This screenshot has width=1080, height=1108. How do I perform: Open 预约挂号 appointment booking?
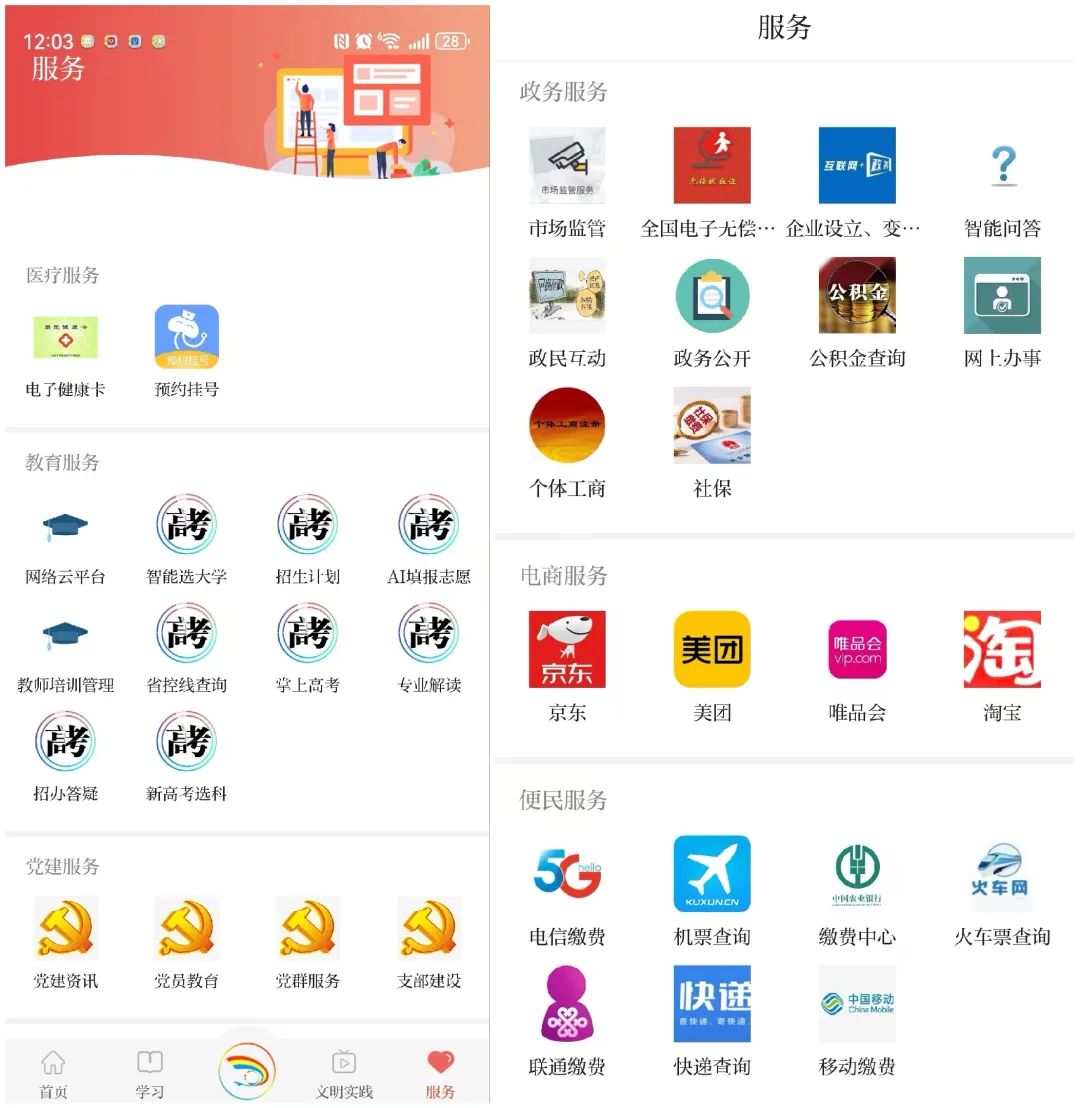tap(186, 339)
